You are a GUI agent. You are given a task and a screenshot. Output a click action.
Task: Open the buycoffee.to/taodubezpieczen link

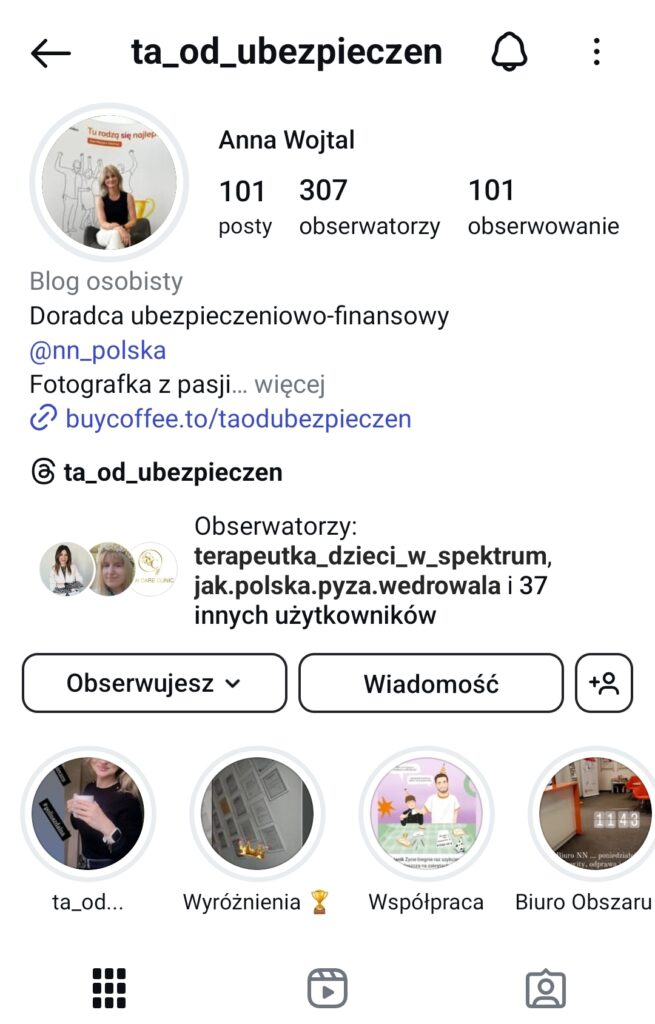pyautogui.click(x=238, y=418)
